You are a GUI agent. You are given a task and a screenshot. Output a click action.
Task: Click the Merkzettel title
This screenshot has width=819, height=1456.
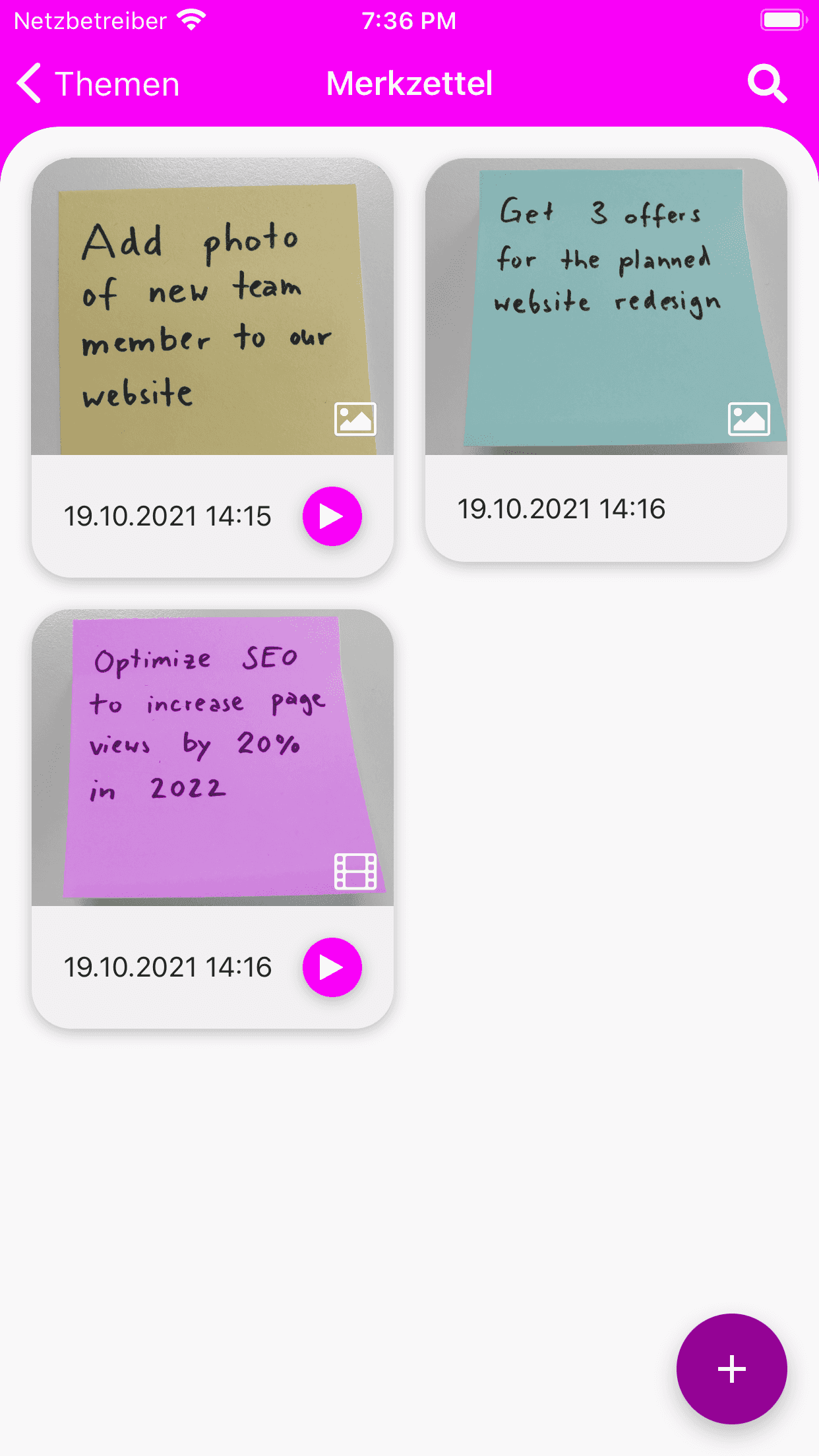point(409,82)
